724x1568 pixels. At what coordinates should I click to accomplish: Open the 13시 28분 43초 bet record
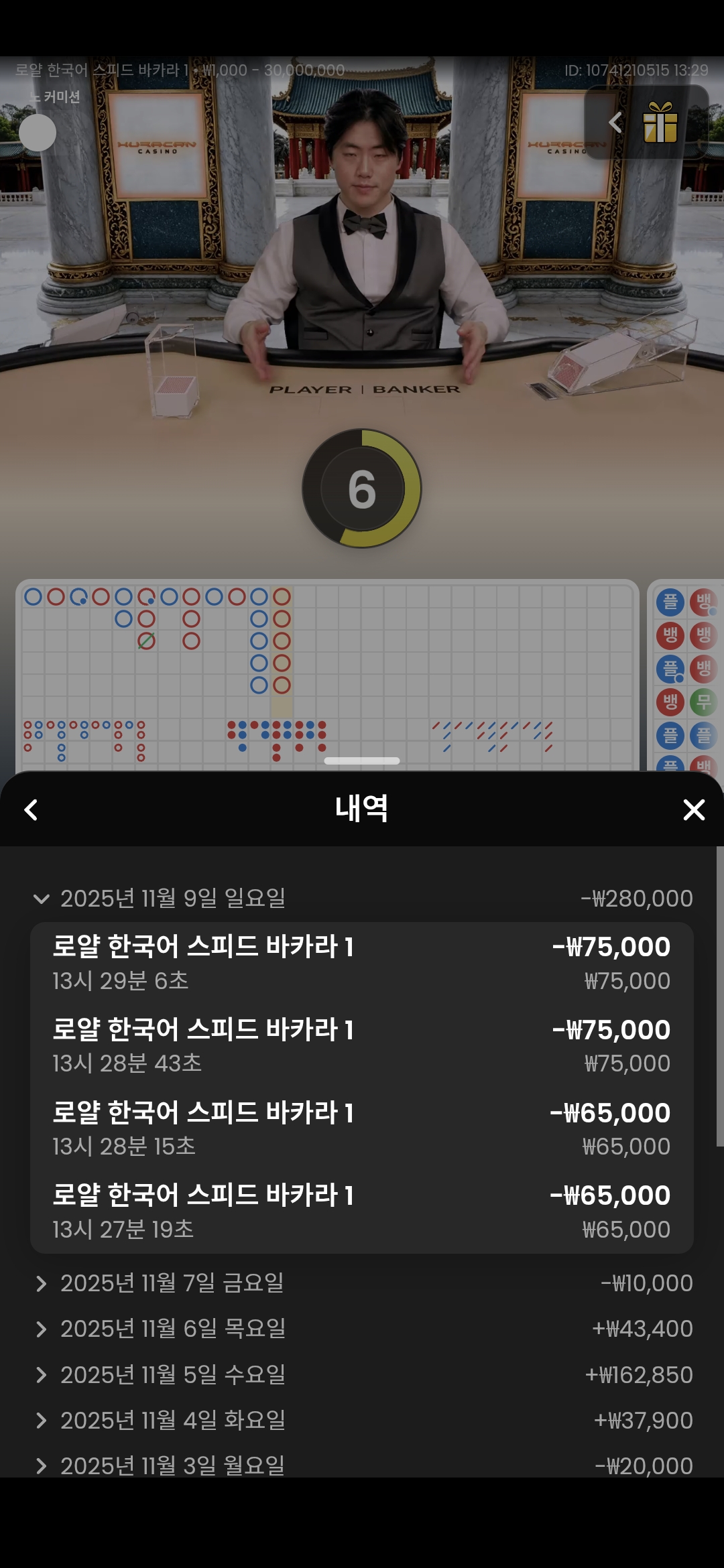[x=361, y=1046]
